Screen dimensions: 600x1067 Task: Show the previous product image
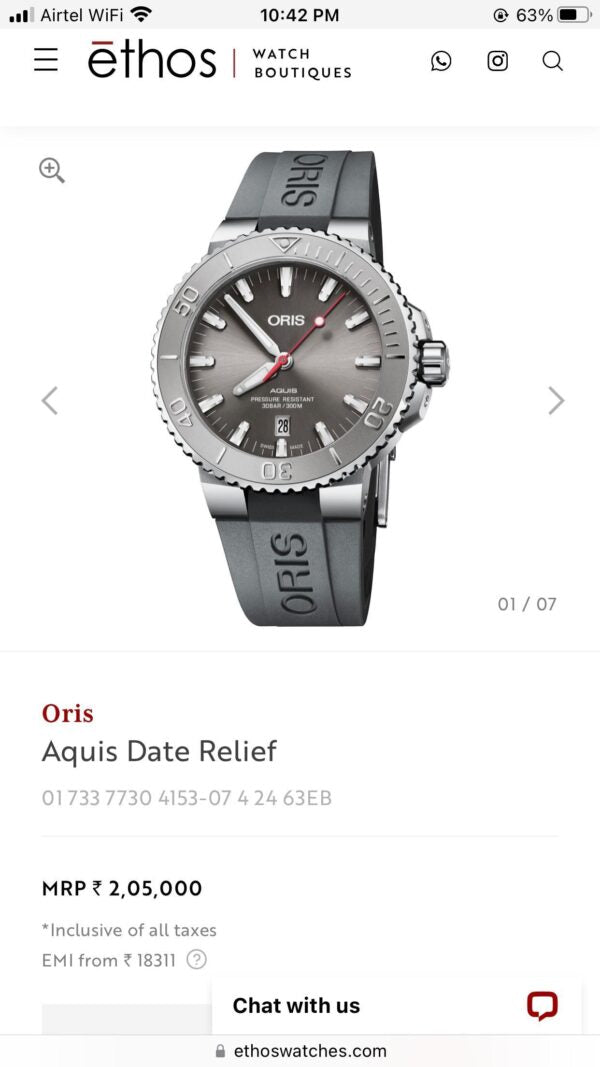49,401
